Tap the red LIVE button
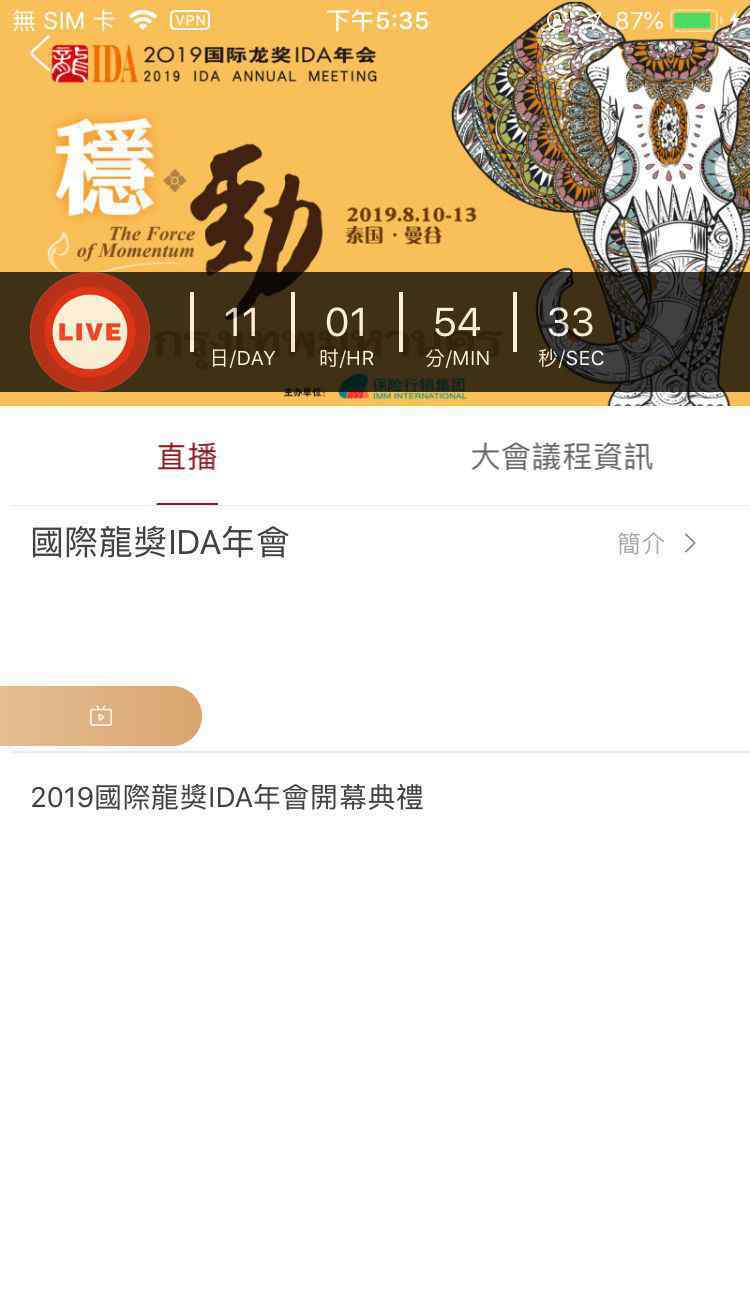 (90, 332)
